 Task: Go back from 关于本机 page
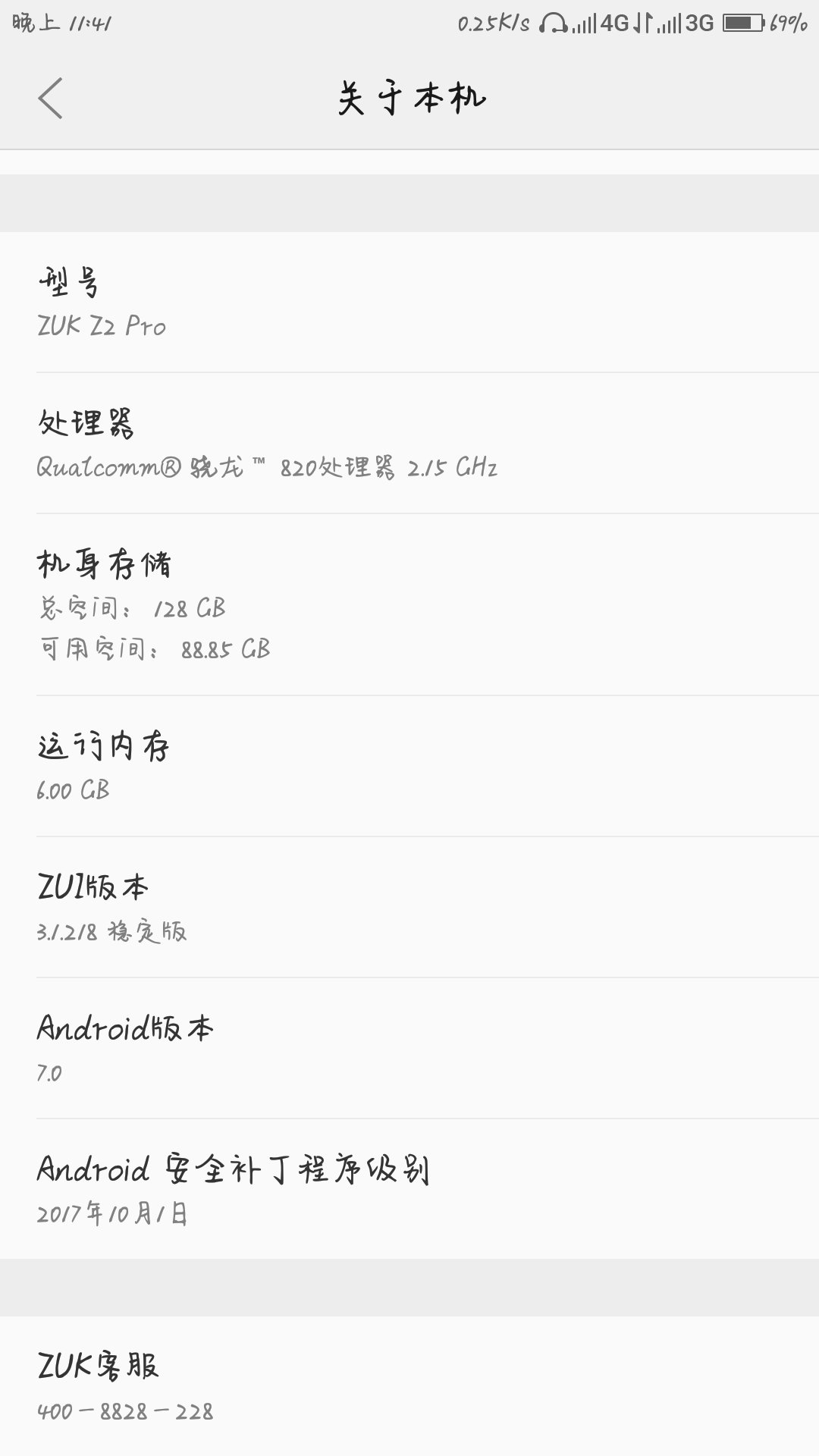[x=50, y=99]
